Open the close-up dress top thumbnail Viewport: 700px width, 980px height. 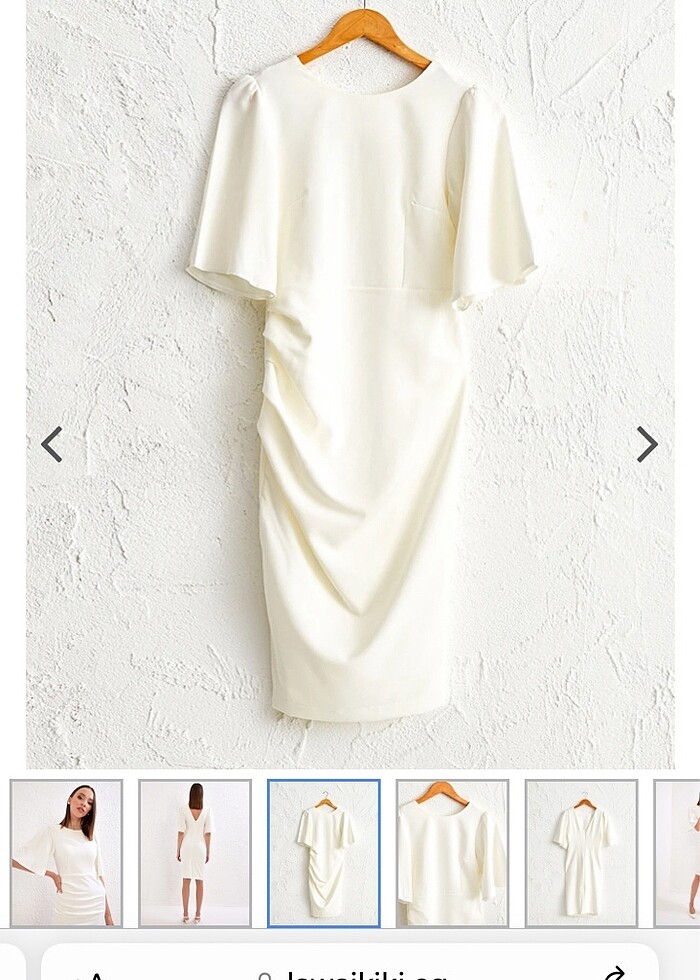pyautogui.click(x=452, y=853)
